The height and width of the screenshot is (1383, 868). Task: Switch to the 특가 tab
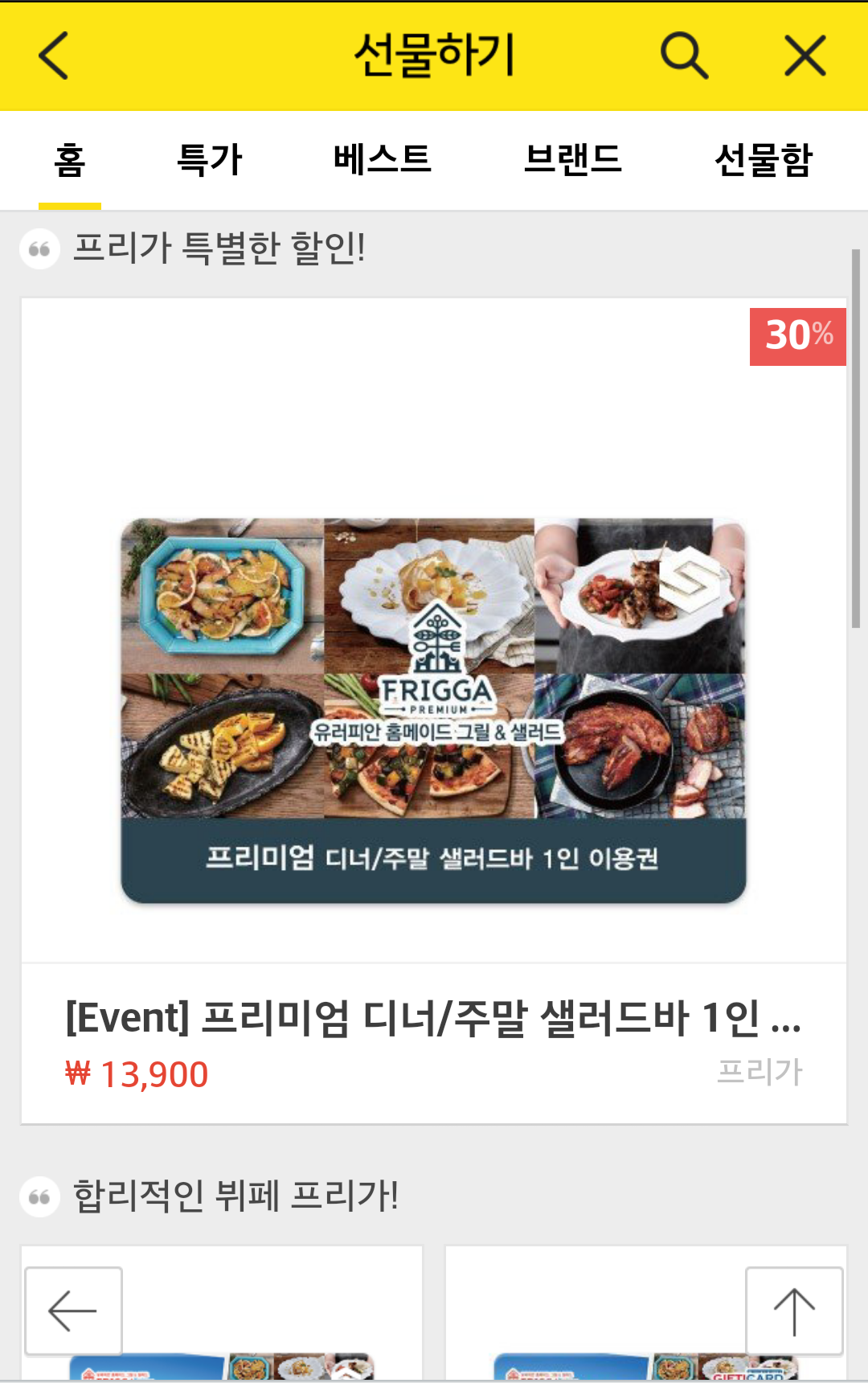point(209,160)
